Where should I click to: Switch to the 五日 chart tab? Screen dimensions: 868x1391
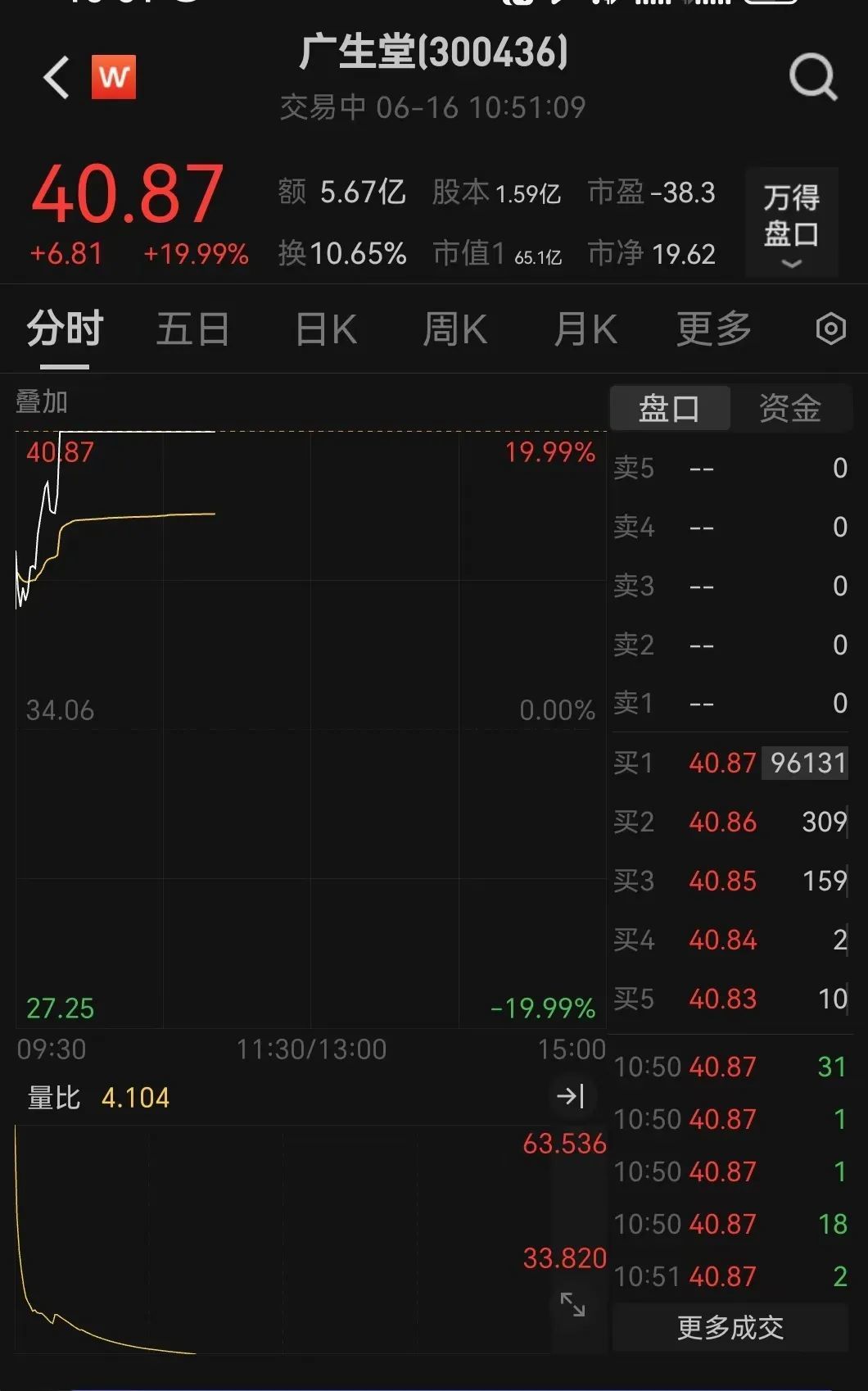tap(192, 329)
